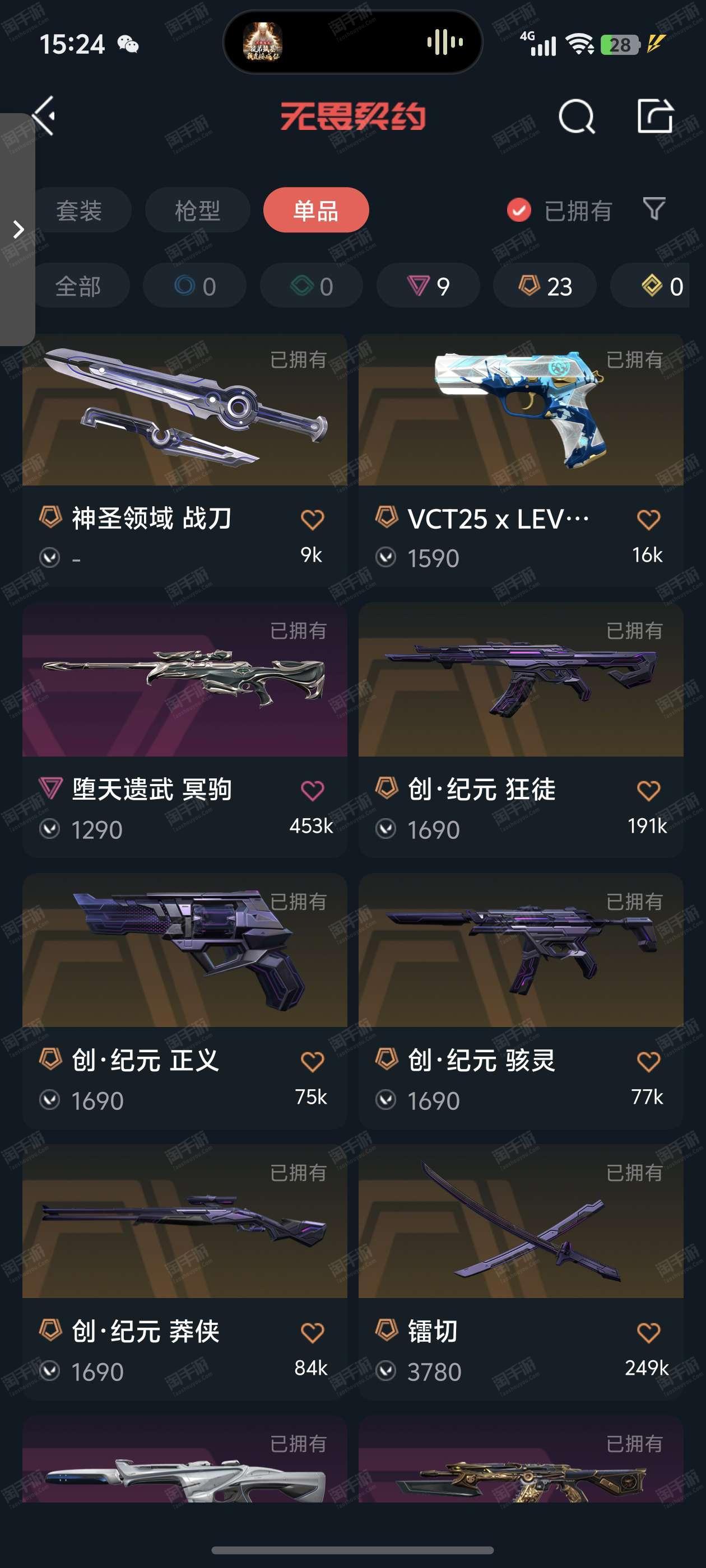Filter by the pink tier chip showing 9
The width and height of the screenshot is (706, 1568).
(428, 286)
